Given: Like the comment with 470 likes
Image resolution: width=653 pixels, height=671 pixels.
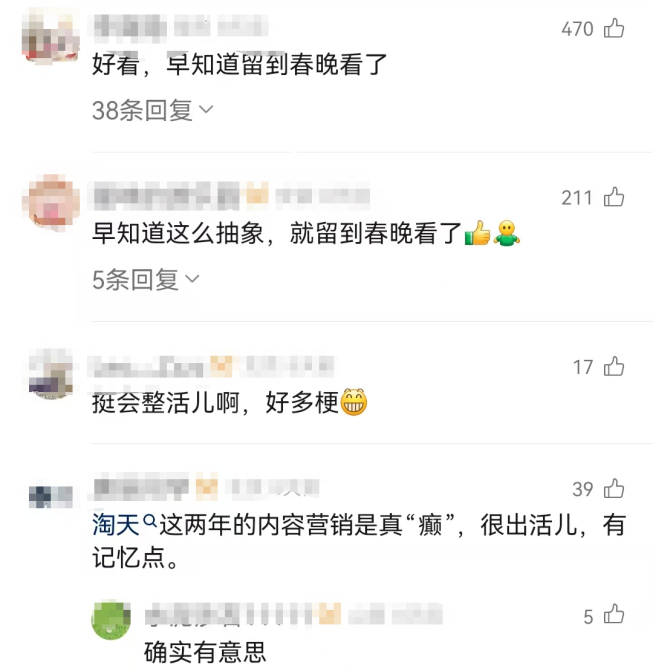Looking at the screenshot, I should (613, 29).
